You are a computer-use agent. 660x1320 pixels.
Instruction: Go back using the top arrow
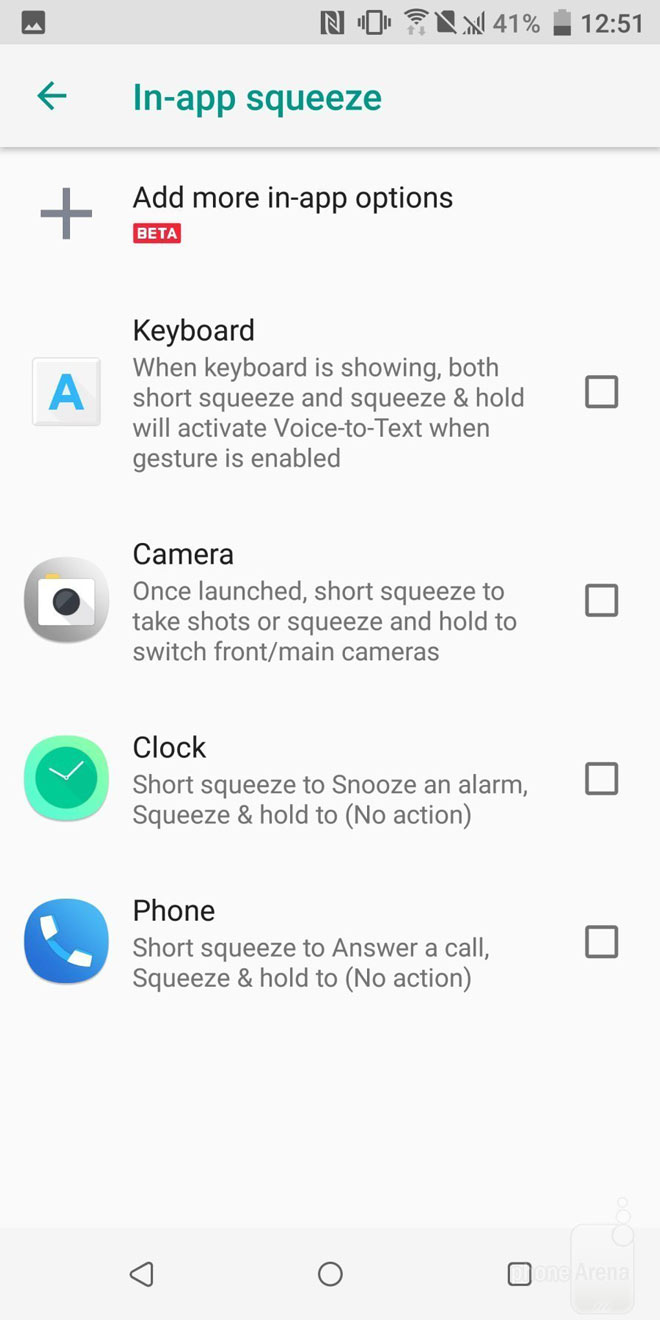tap(52, 97)
